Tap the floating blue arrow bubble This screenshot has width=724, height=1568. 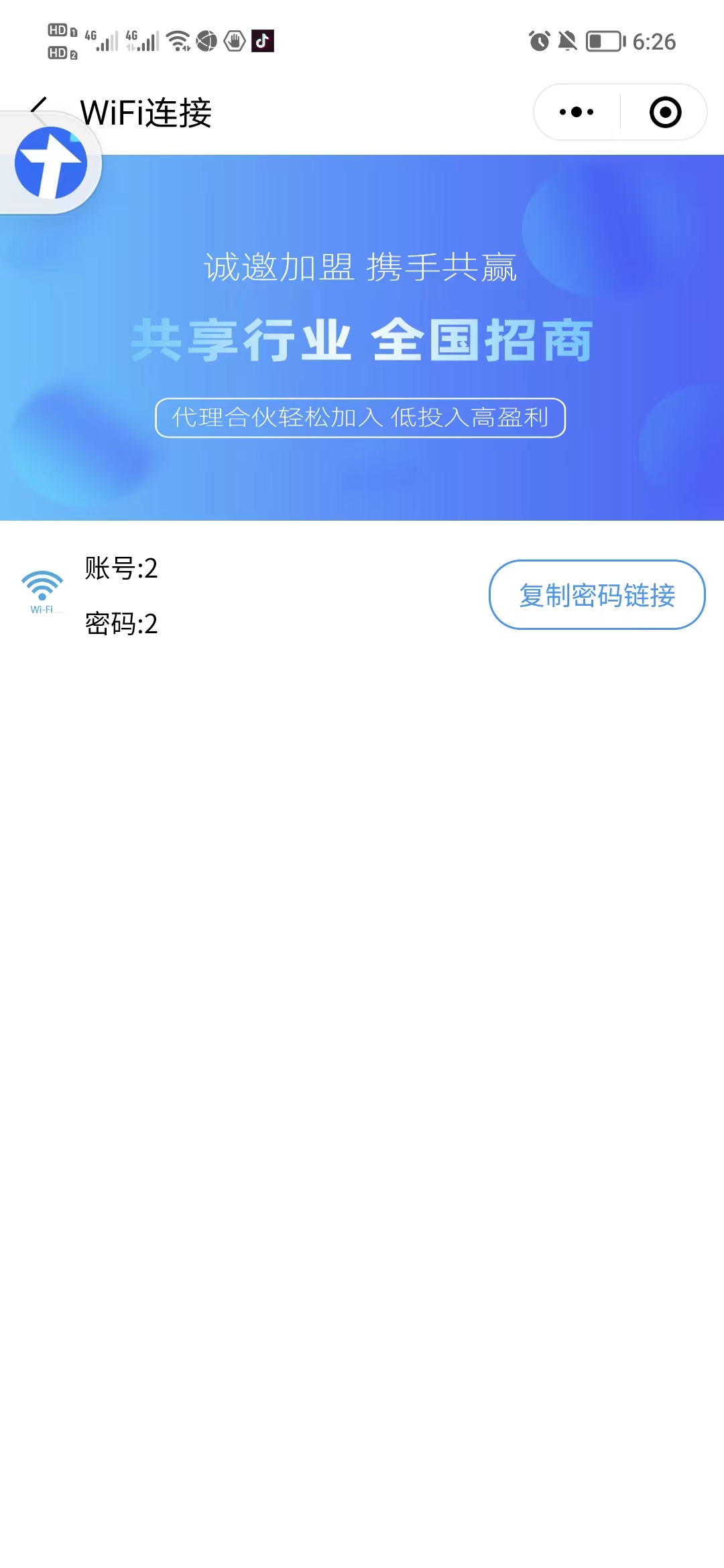pos(51,164)
